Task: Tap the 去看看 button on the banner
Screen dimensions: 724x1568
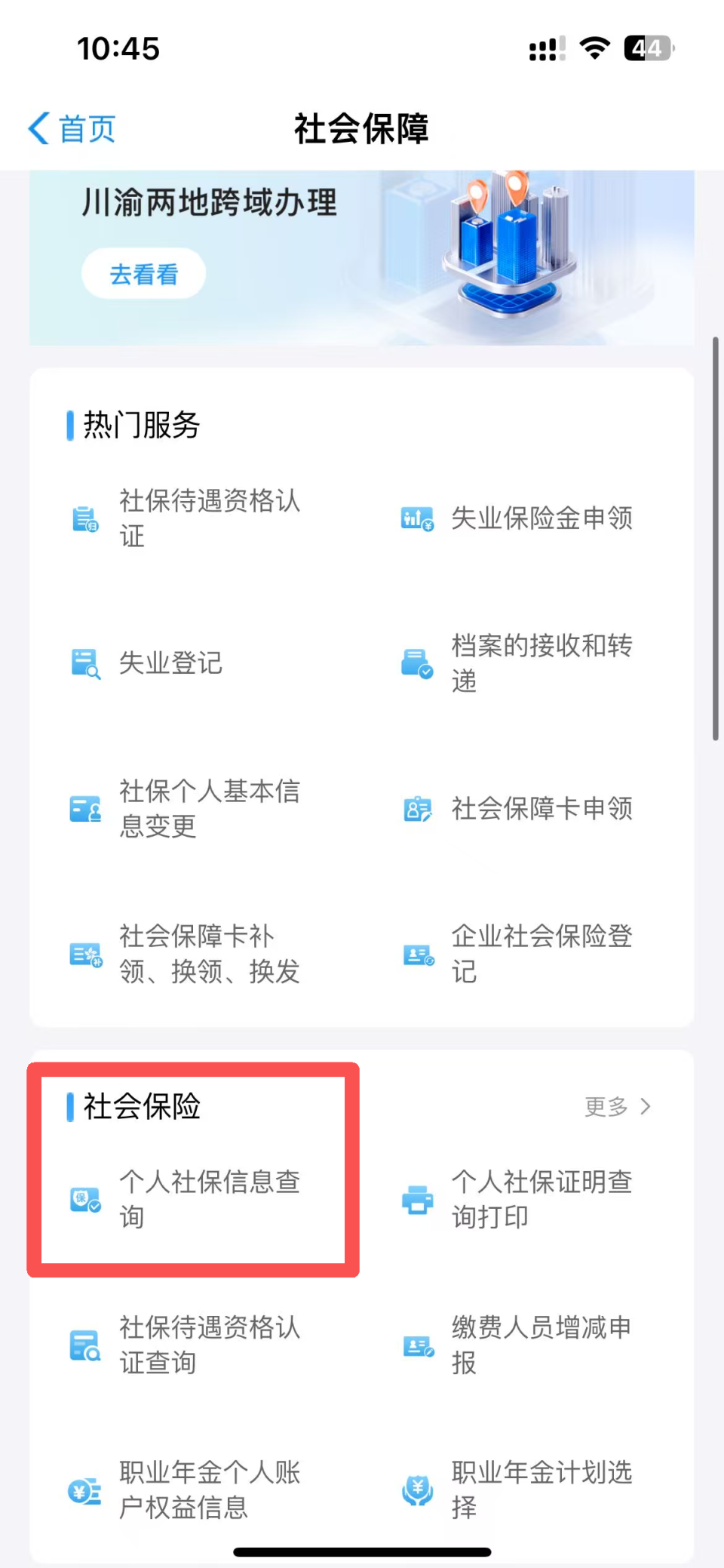Action: [143, 274]
